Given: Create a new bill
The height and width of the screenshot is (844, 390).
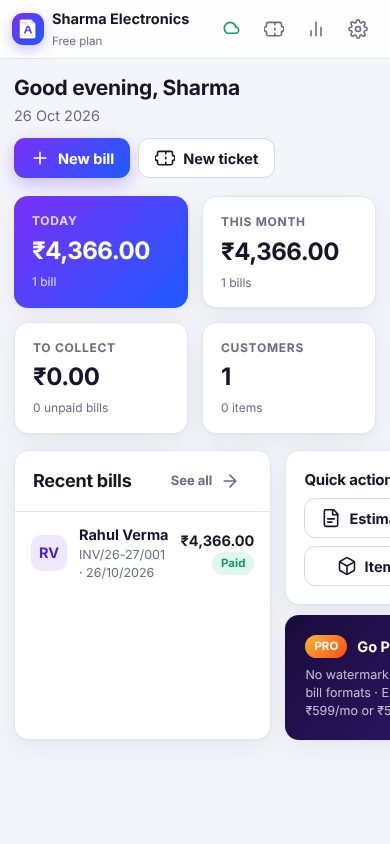Looking at the screenshot, I should point(72,158).
